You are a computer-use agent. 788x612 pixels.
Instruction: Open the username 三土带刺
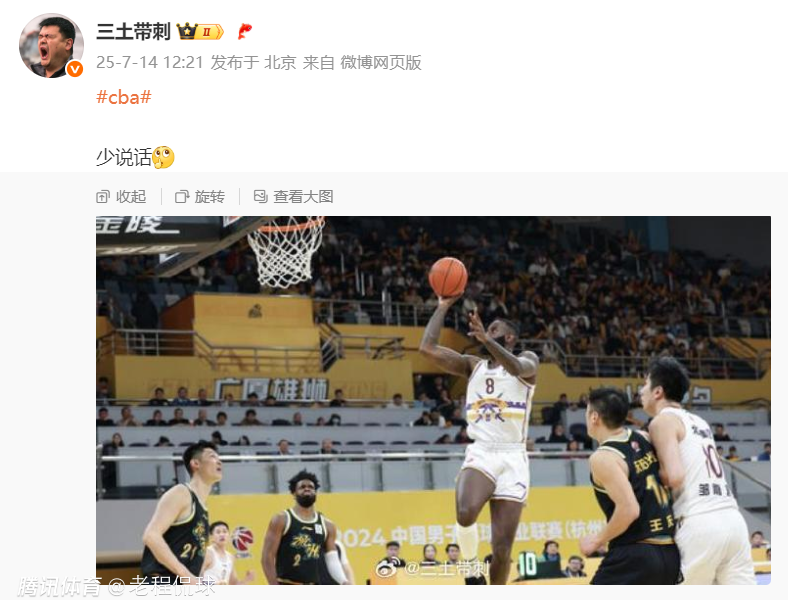coord(133,31)
